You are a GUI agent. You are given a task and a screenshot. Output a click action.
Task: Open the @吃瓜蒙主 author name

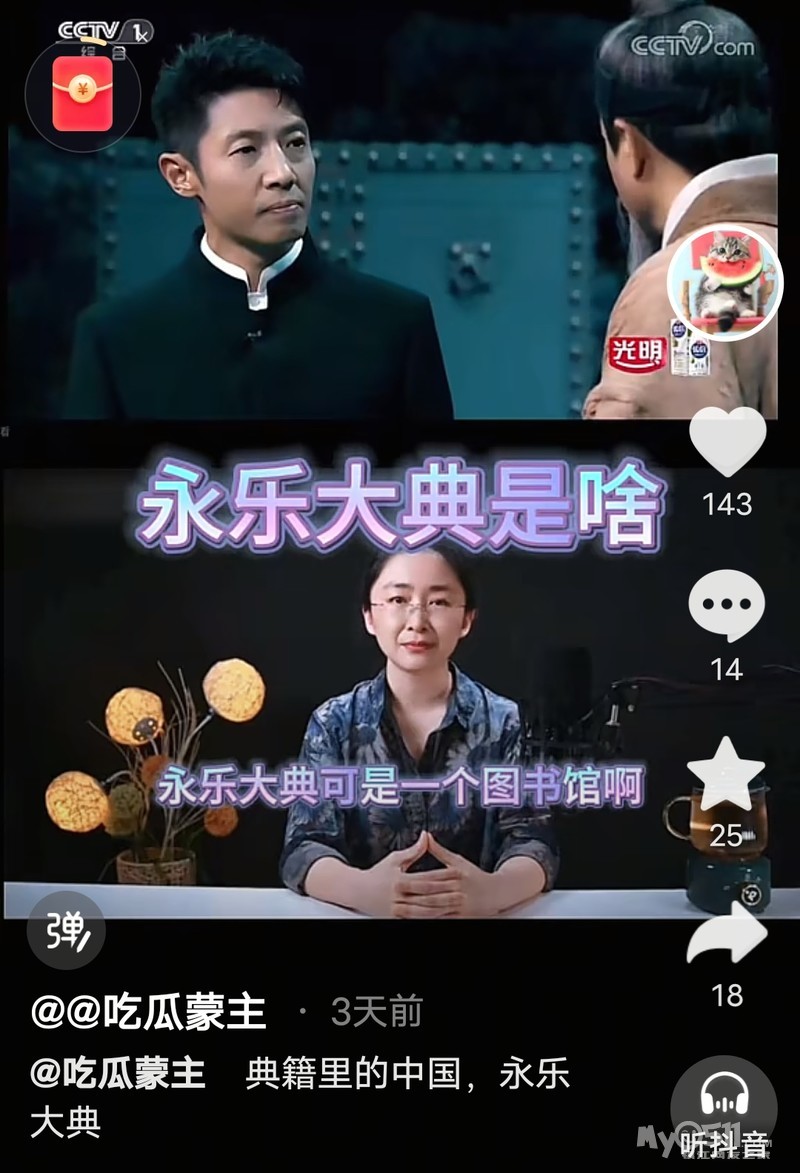point(149,1012)
